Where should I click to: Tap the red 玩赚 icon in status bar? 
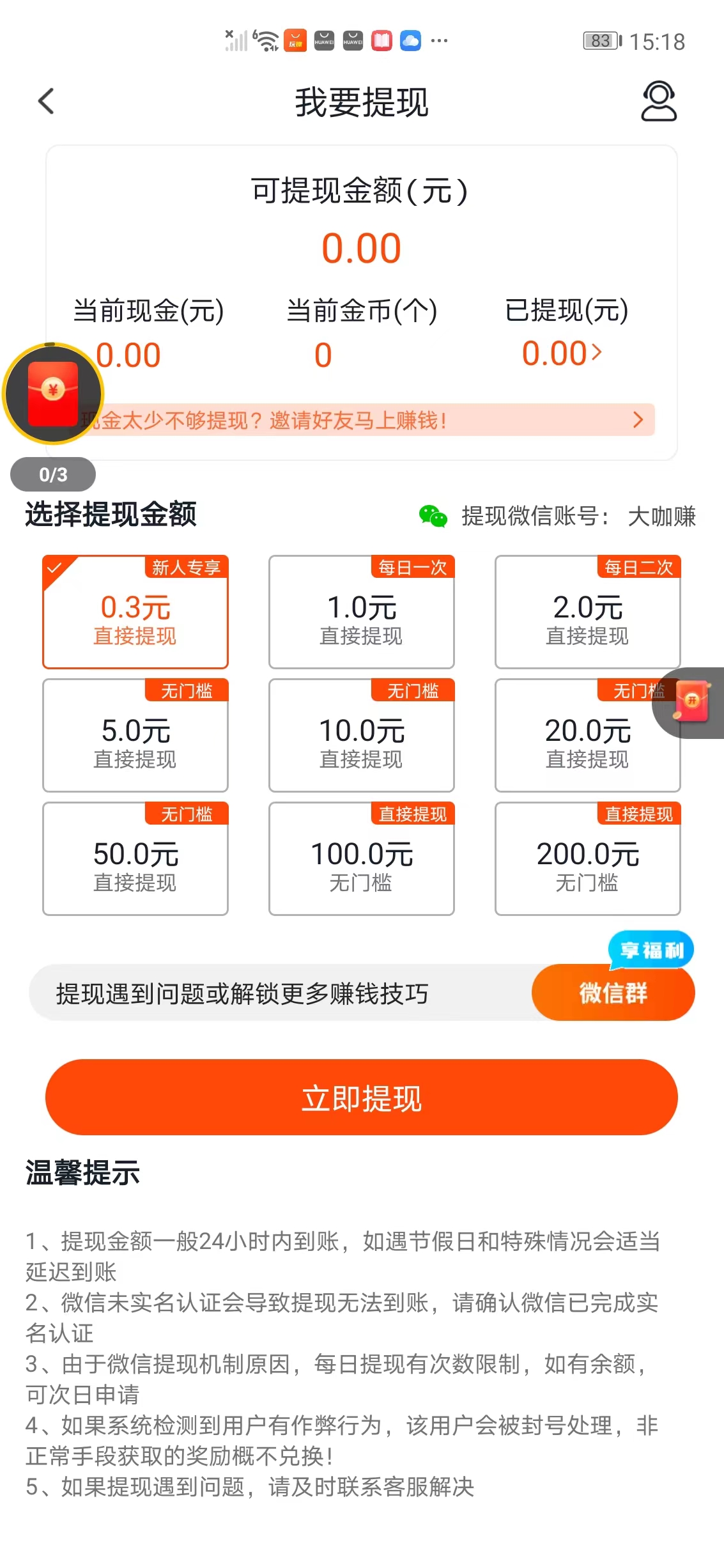293,41
